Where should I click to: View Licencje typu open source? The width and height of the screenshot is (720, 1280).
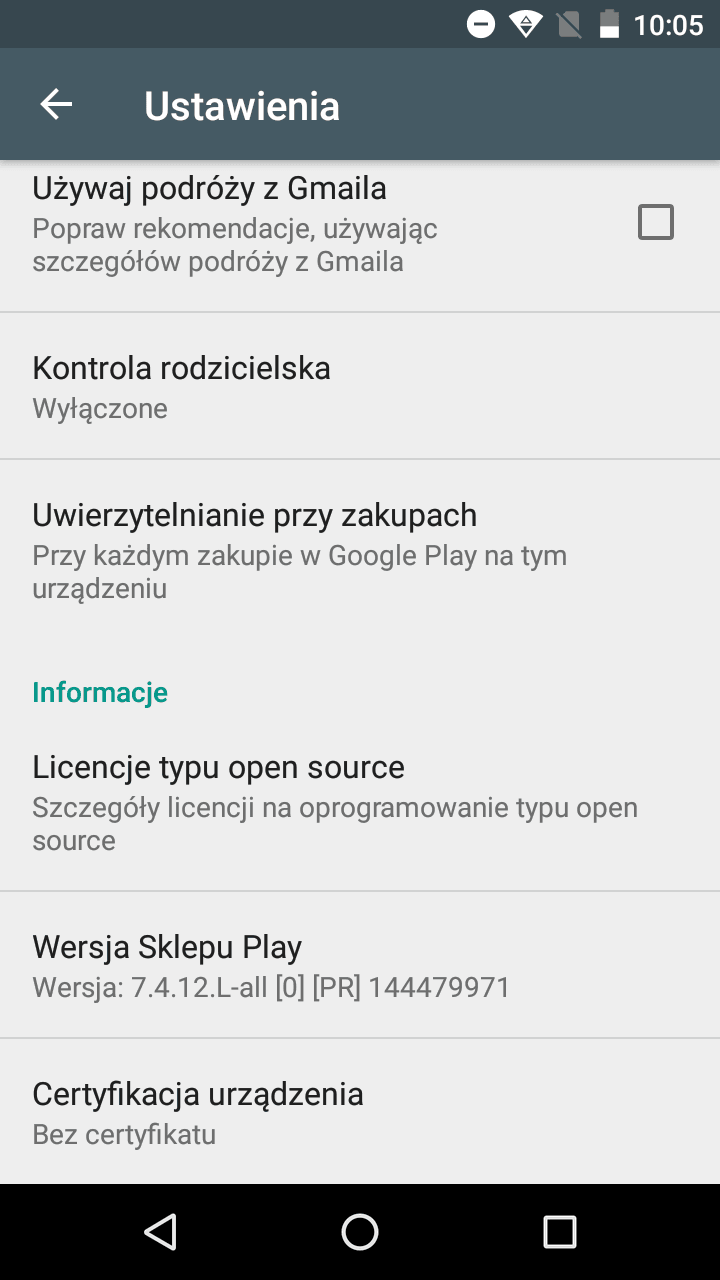[x=360, y=803]
